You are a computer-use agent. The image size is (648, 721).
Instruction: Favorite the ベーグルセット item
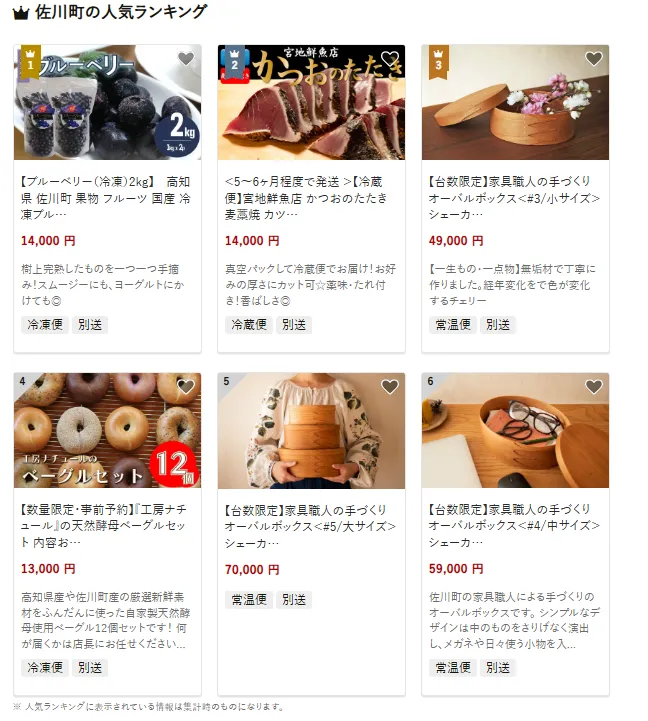point(186,387)
